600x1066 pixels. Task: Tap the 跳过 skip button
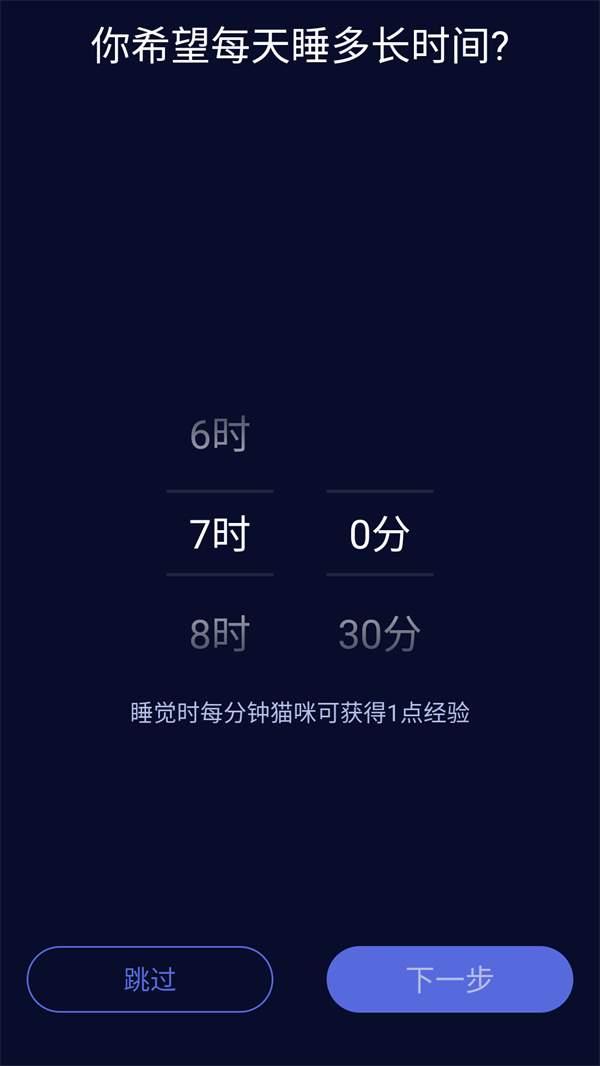(x=150, y=979)
